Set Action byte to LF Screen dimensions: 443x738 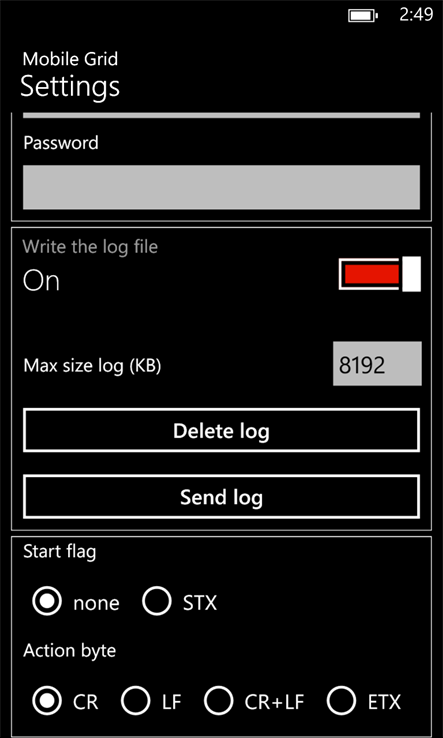coord(151,701)
